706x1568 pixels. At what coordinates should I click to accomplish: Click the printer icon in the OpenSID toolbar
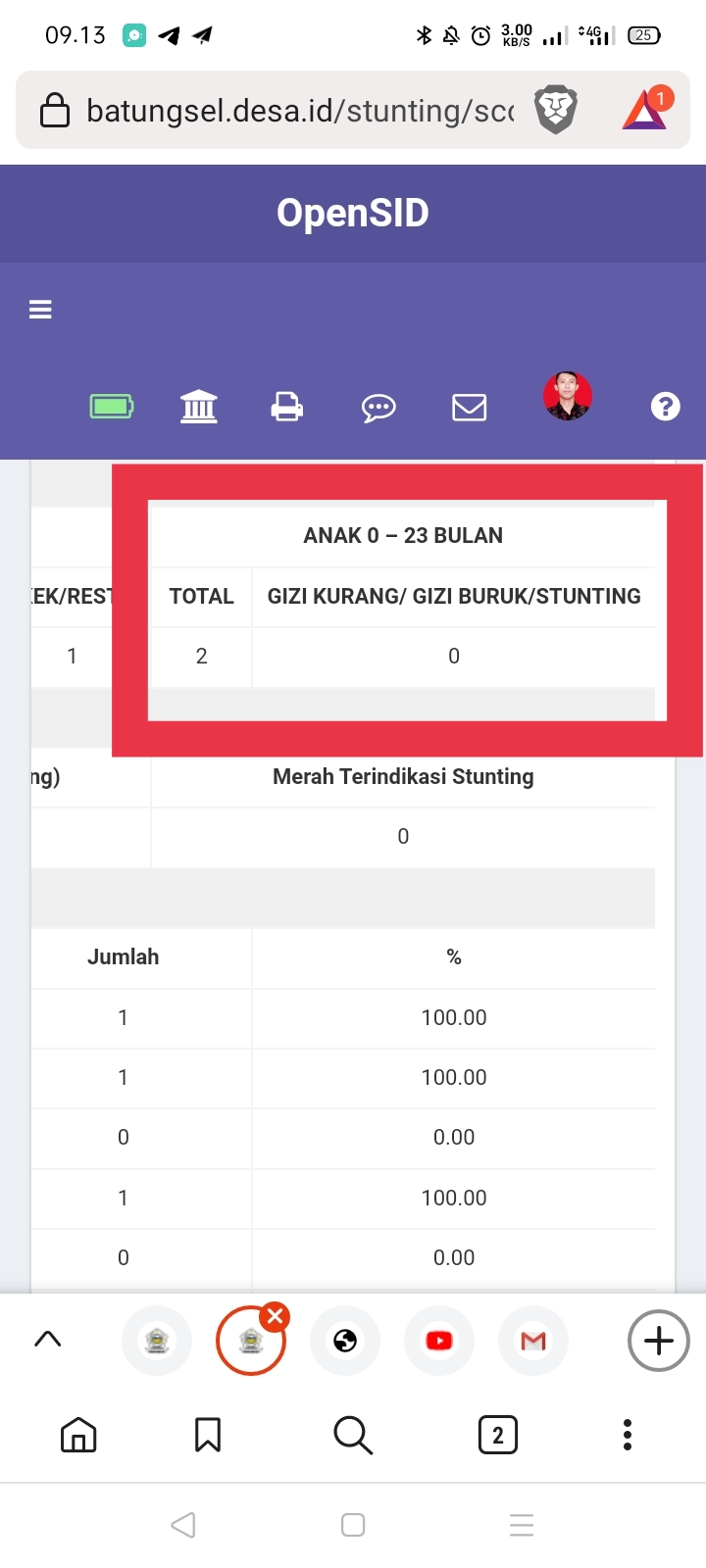(x=288, y=405)
